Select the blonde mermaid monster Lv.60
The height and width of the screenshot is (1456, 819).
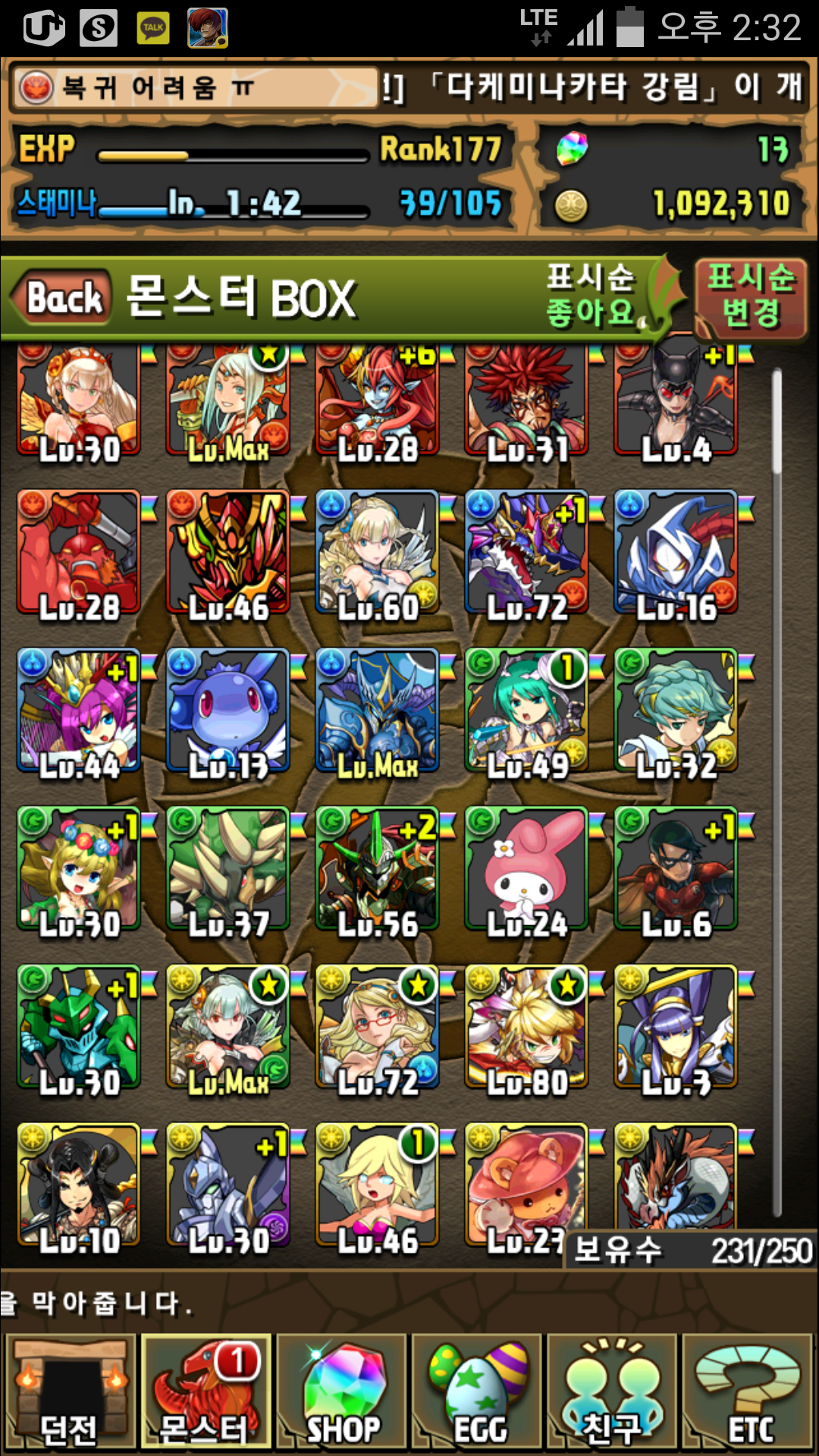click(378, 552)
